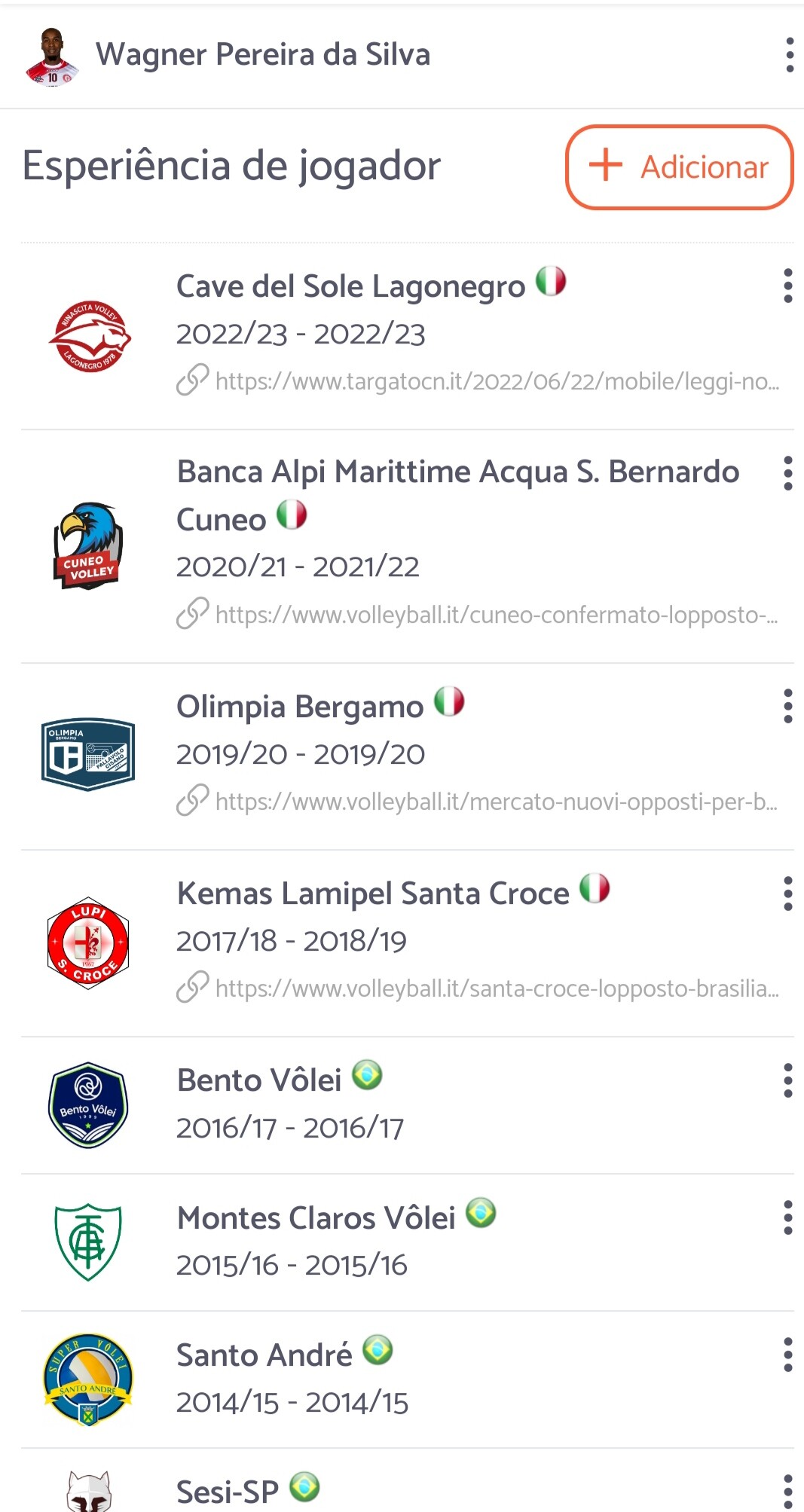This screenshot has width=804, height=1512.
Task: Open the three-dot menu for Sesi-SP
Action: 787,1491
